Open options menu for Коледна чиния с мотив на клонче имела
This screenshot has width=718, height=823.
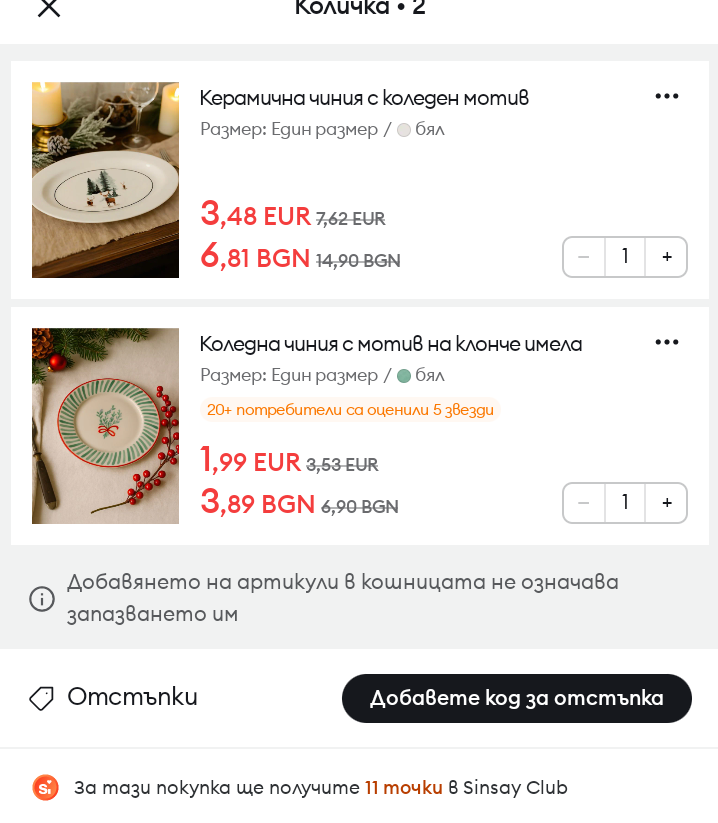pyautogui.click(x=666, y=342)
